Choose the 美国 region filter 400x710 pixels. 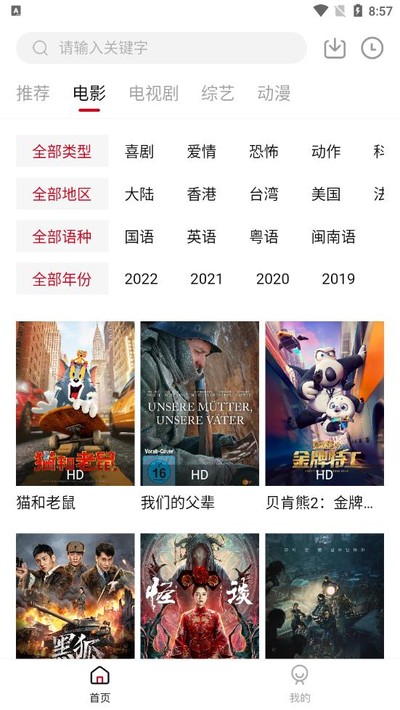pos(326,194)
